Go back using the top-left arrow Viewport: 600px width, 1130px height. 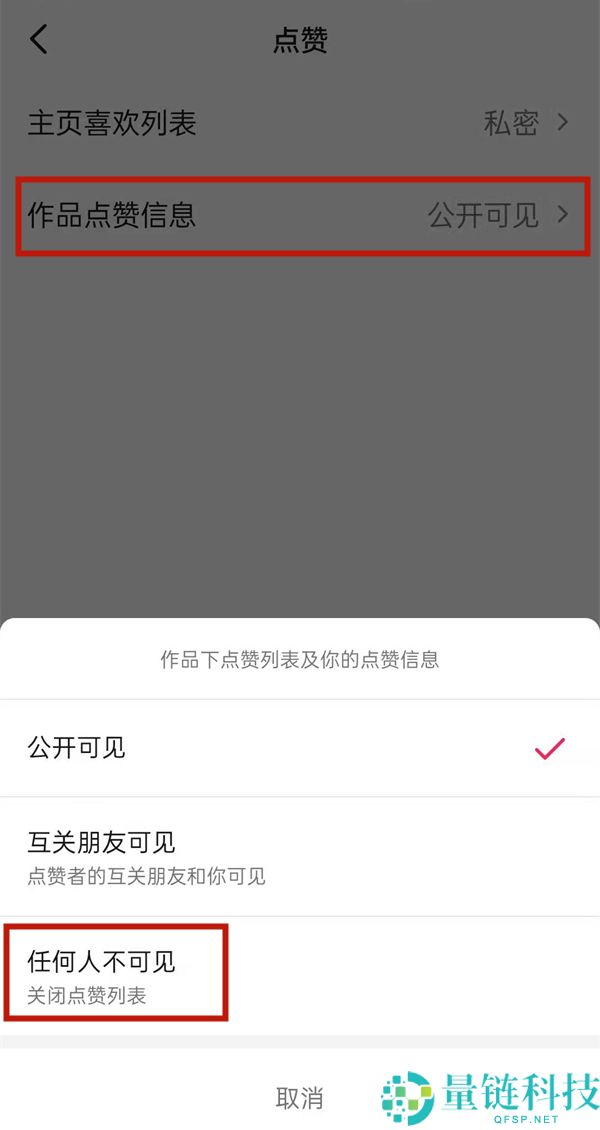pos(39,40)
